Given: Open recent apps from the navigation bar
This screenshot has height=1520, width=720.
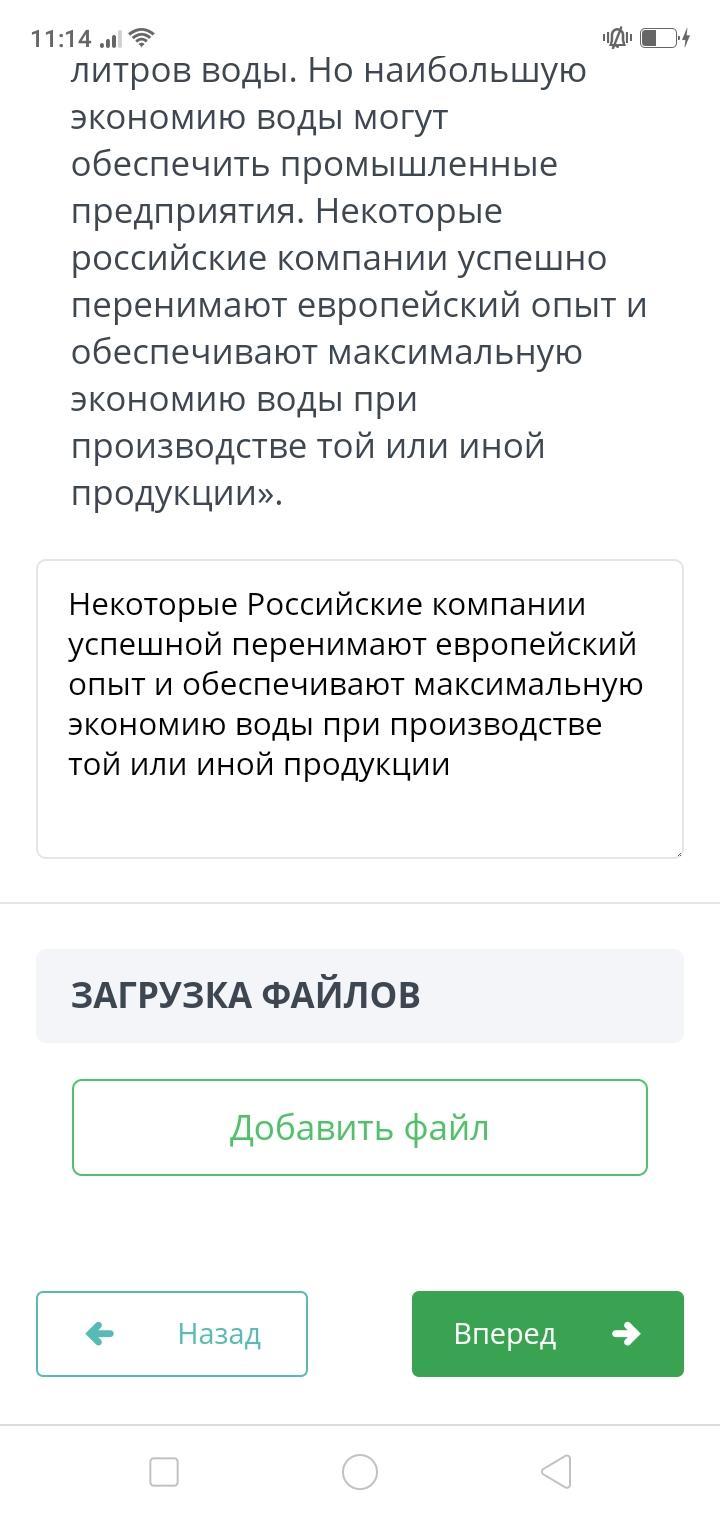Looking at the screenshot, I should tap(164, 1471).
